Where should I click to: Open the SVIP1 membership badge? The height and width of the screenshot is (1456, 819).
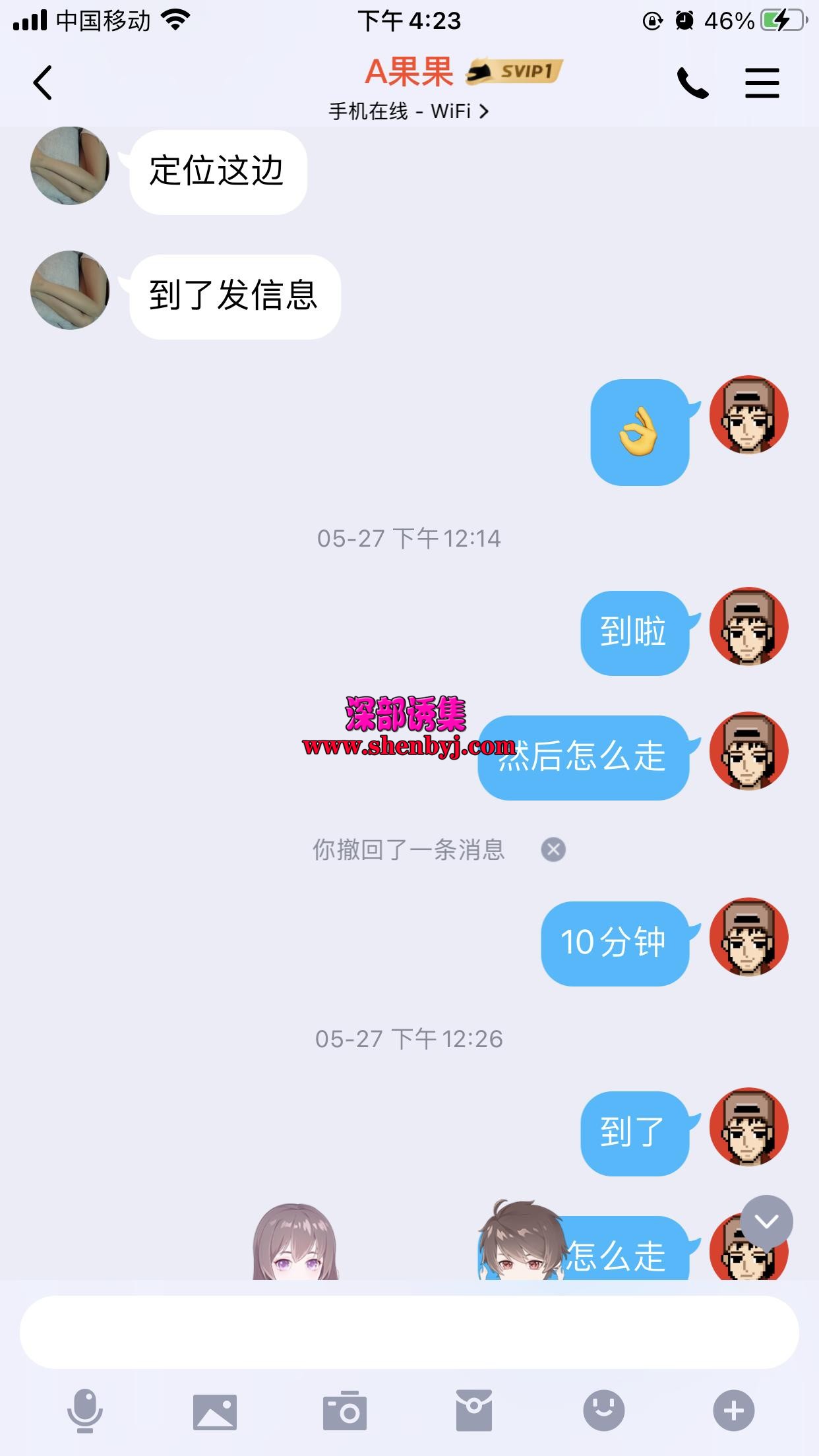(515, 71)
